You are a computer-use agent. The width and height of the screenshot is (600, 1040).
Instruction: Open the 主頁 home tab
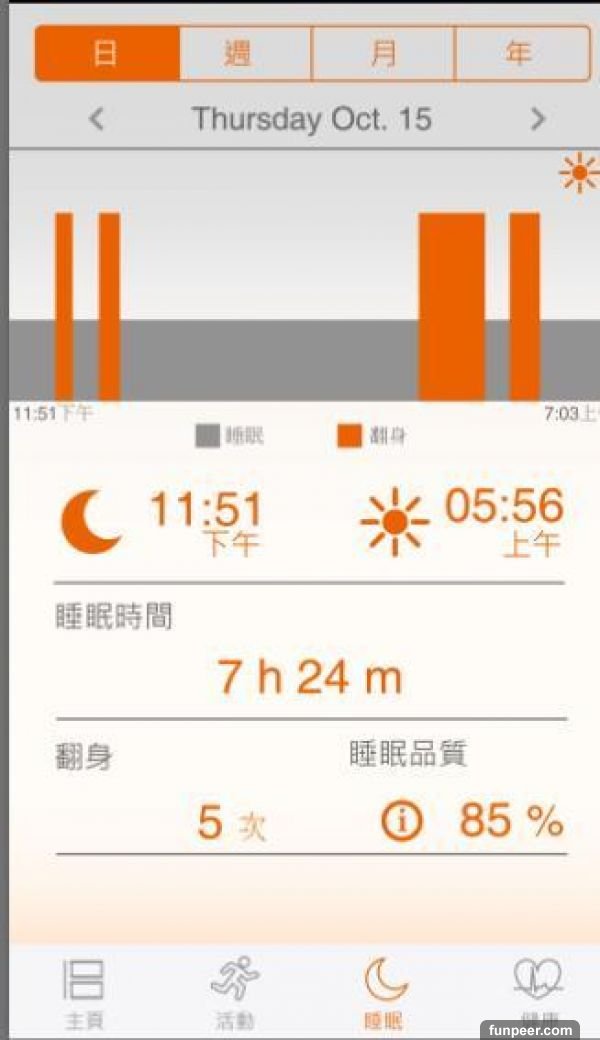pyautogui.click(x=84, y=993)
